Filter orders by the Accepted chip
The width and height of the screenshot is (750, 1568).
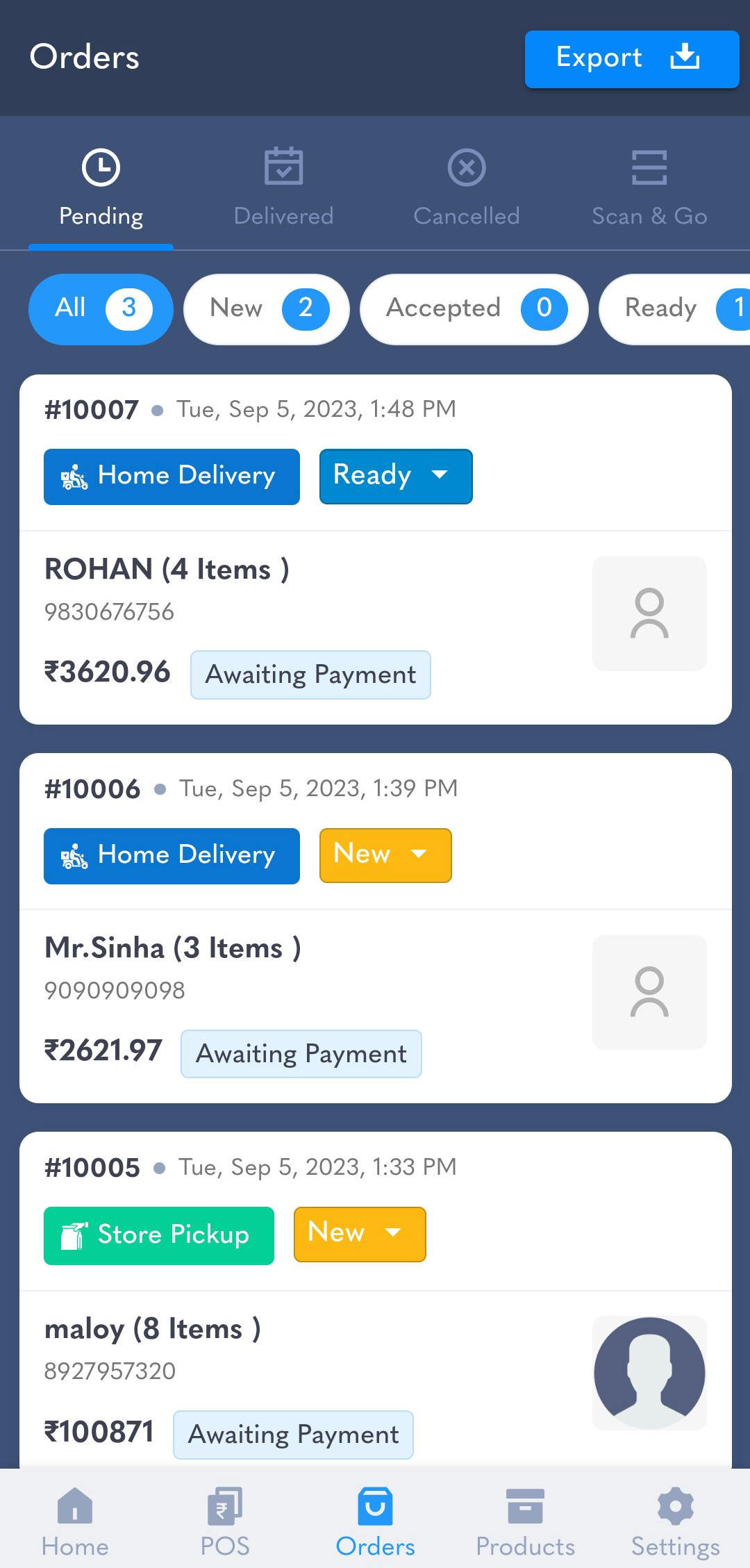474,308
